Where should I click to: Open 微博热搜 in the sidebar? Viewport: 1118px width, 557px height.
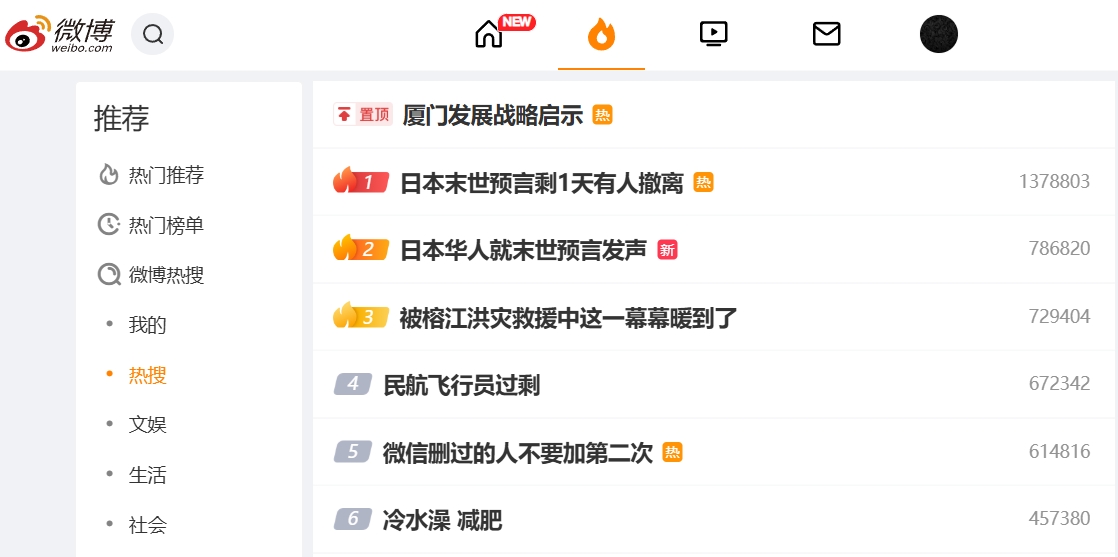(166, 275)
